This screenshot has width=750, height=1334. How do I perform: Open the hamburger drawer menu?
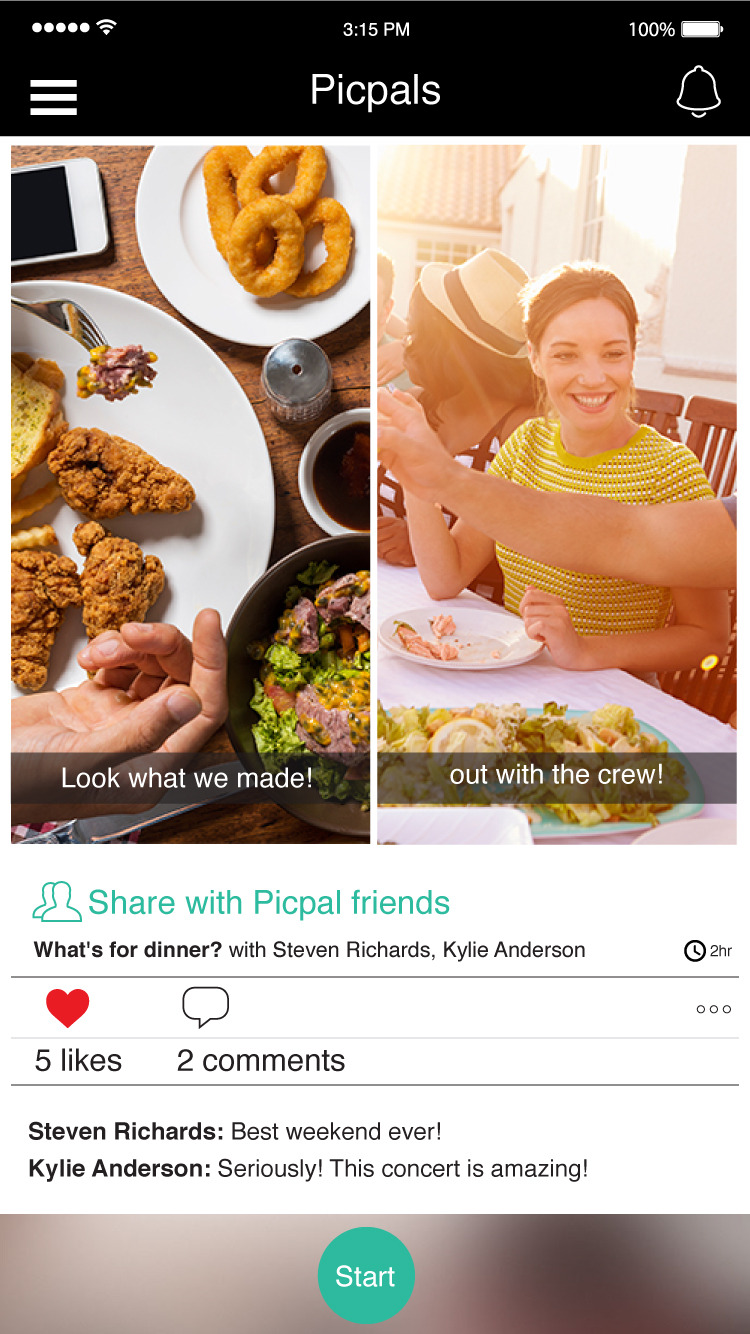(x=54, y=96)
